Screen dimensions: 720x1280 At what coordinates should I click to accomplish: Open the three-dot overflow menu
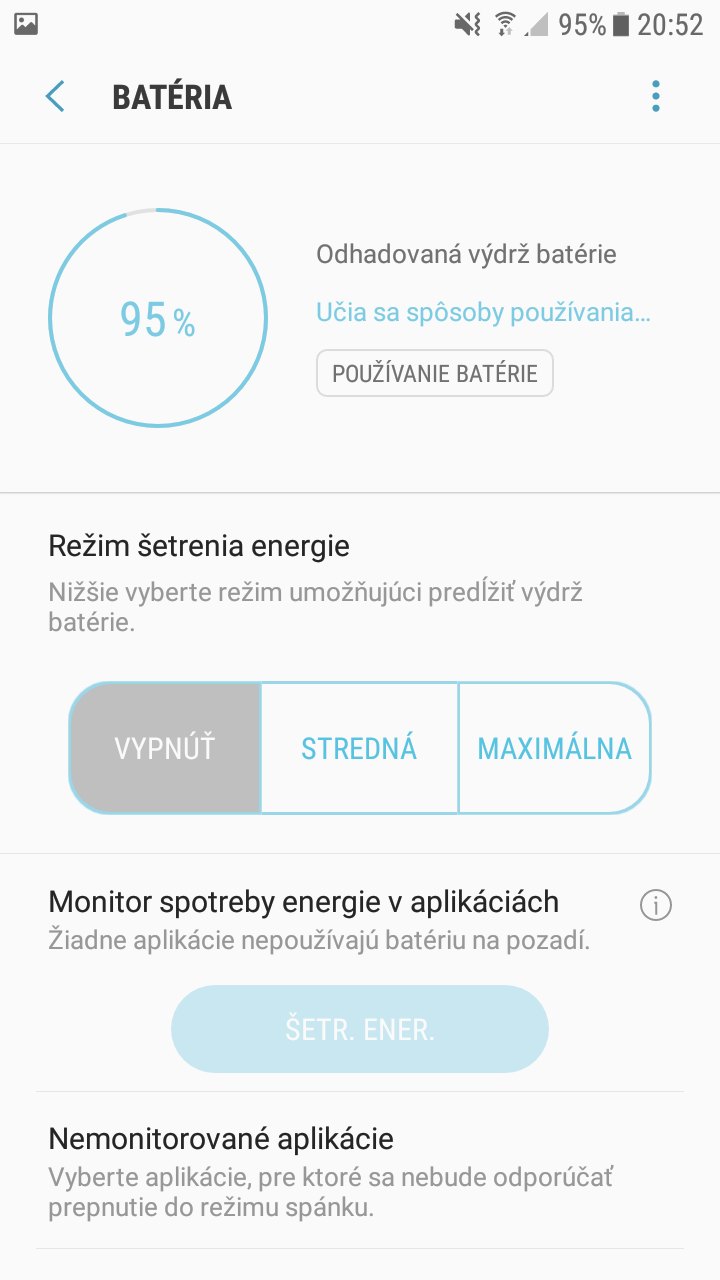click(656, 96)
